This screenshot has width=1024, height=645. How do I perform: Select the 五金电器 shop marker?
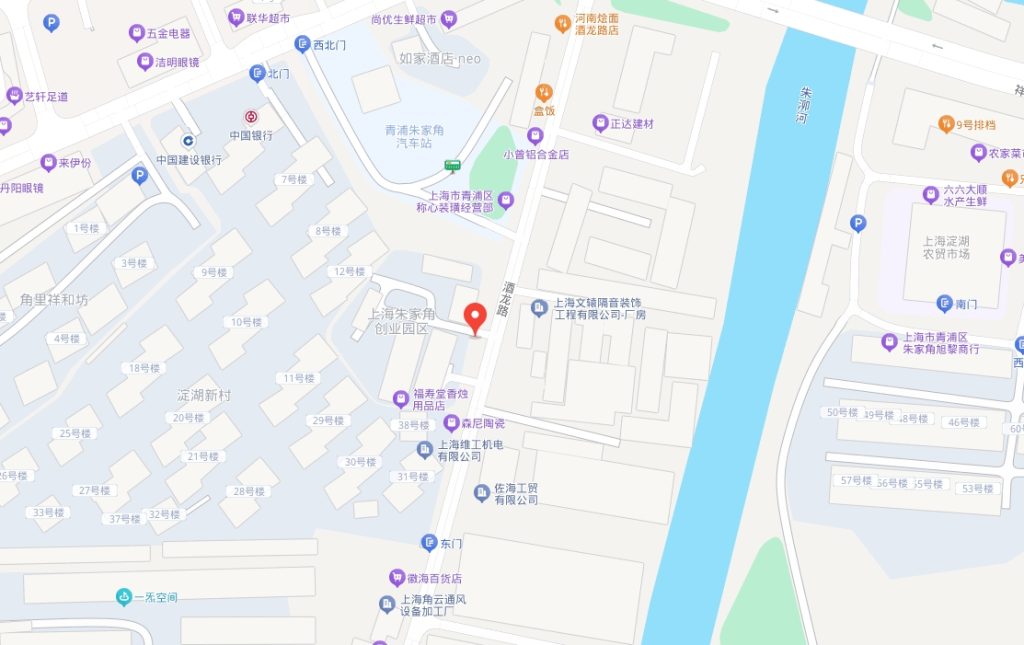(137, 33)
